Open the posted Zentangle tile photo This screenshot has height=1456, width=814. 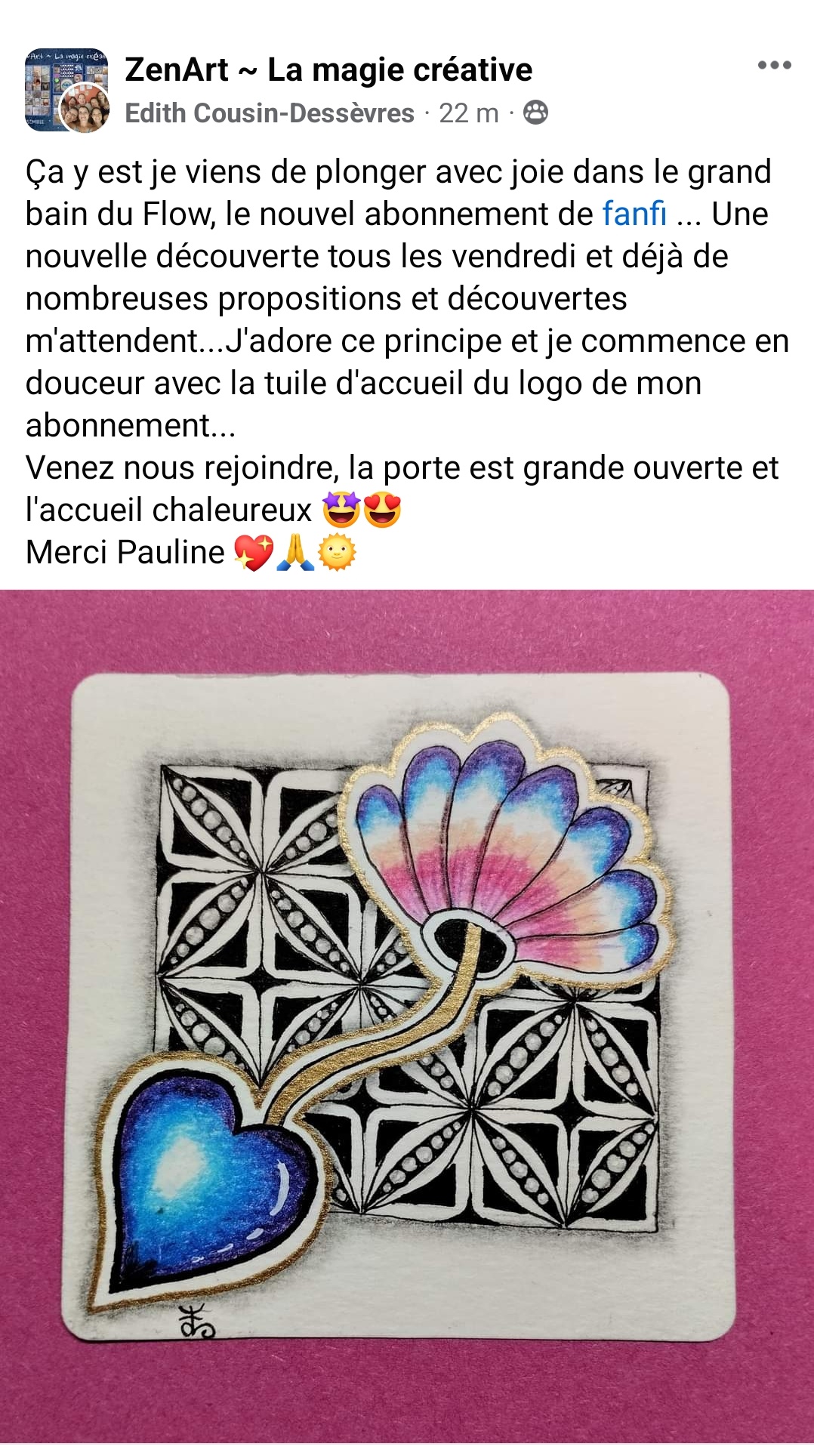pos(407,1012)
